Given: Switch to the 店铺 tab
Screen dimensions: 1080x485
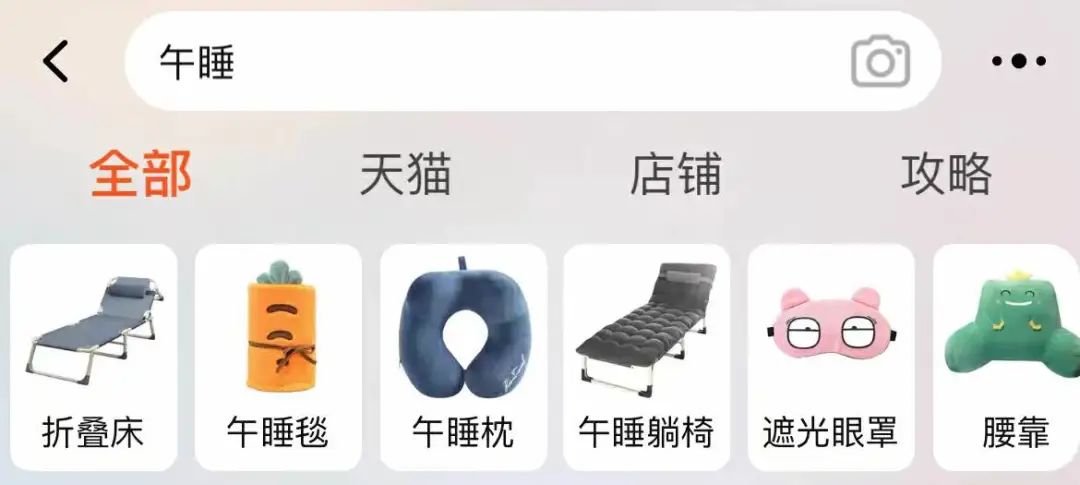Looking at the screenshot, I should [675, 176].
